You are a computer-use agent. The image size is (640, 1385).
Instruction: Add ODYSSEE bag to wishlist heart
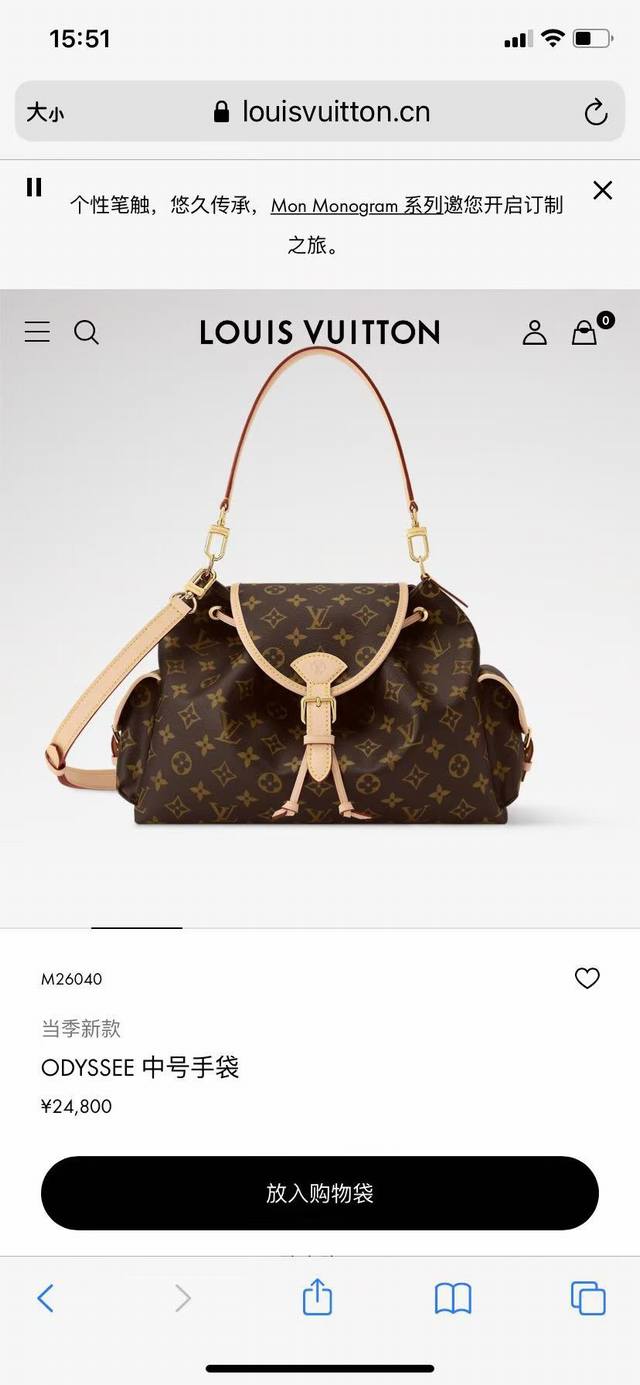pyautogui.click(x=587, y=978)
